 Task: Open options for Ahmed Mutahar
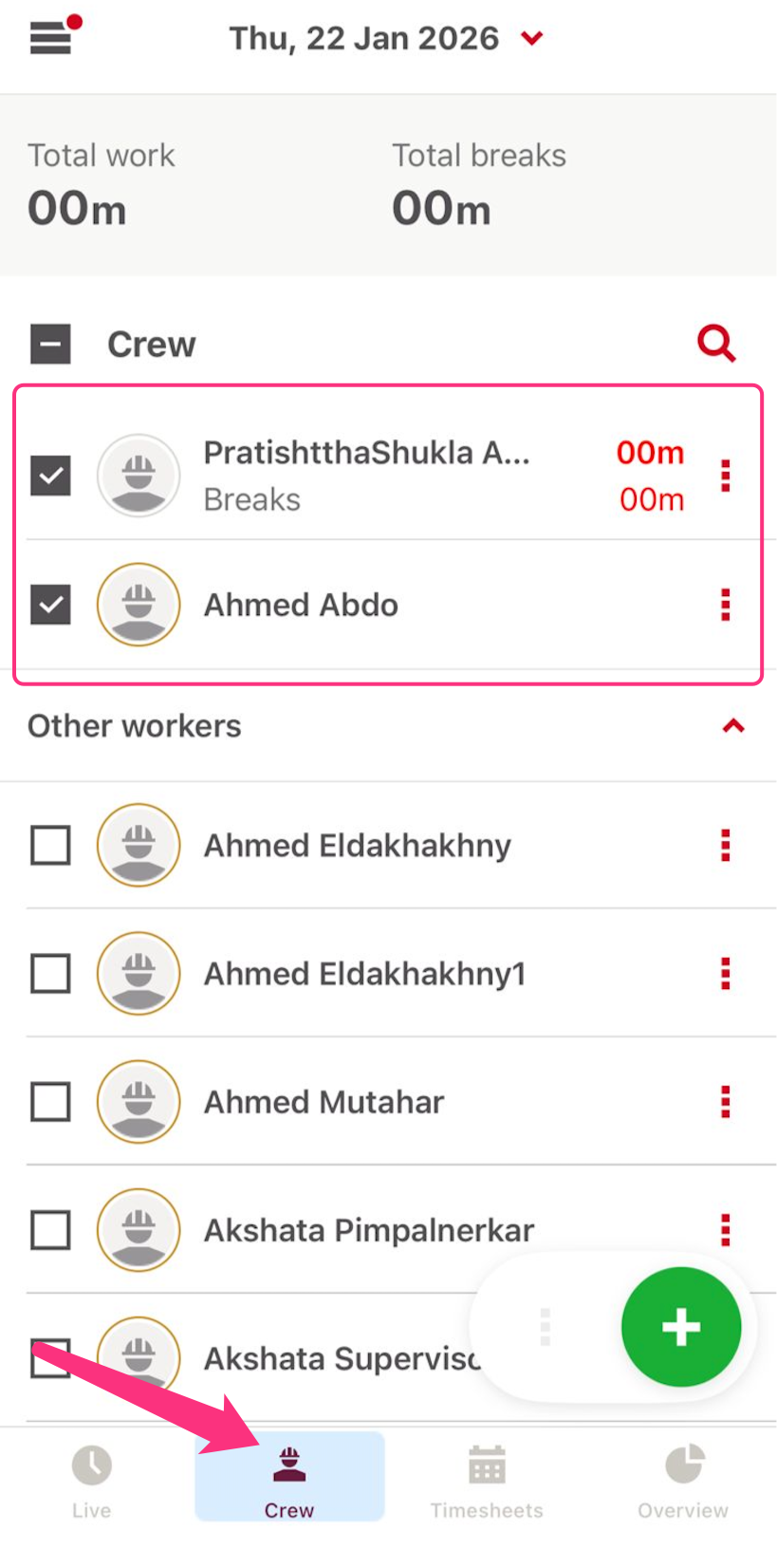tap(726, 1102)
